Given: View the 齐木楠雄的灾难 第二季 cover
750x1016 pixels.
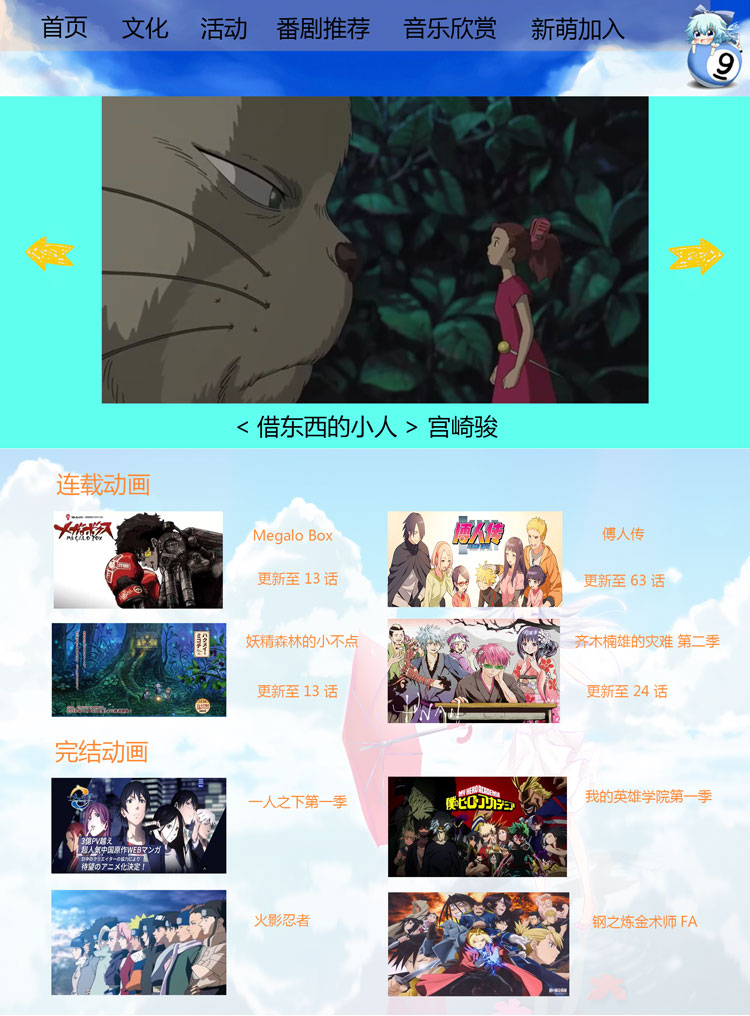Looking at the screenshot, I should pyautogui.click(x=474, y=671).
